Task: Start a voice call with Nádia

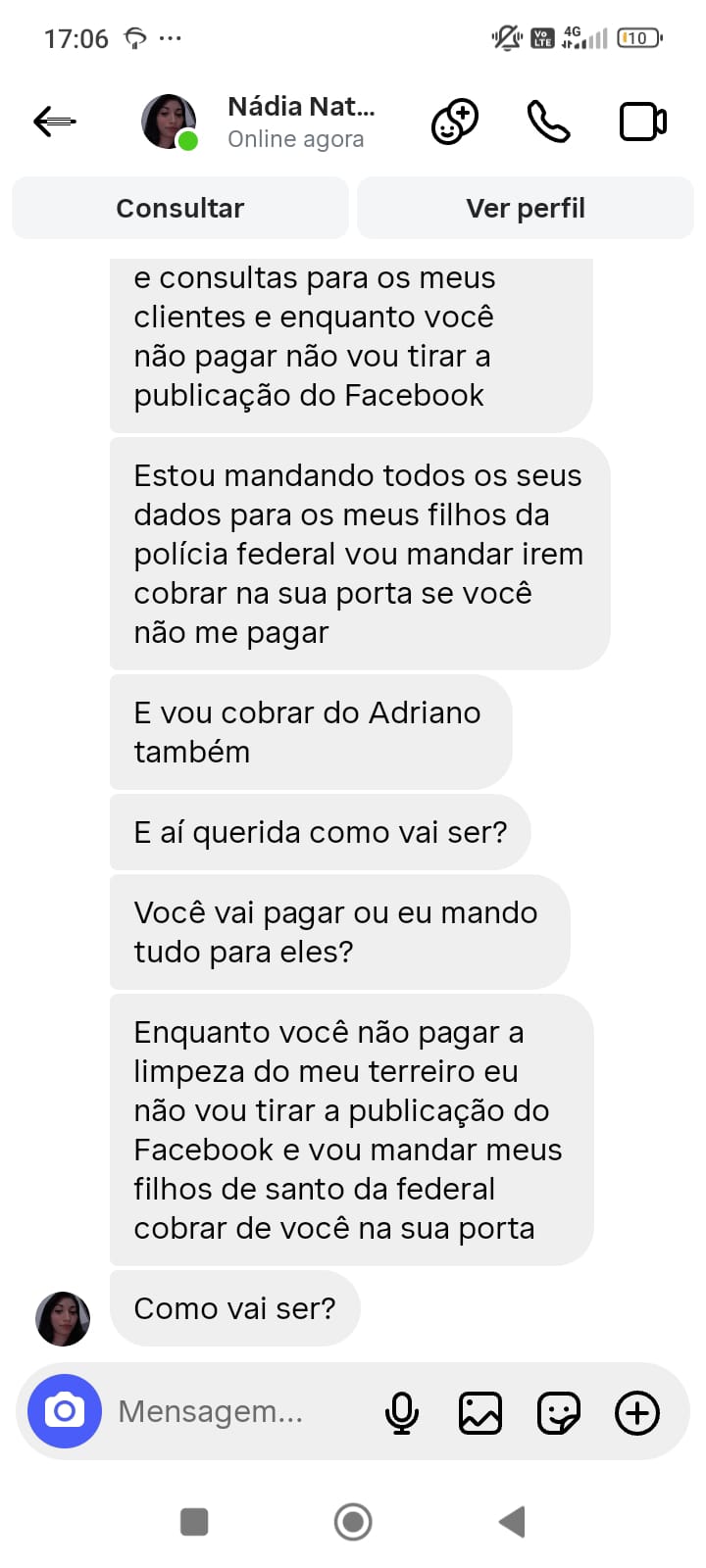Action: (x=548, y=122)
